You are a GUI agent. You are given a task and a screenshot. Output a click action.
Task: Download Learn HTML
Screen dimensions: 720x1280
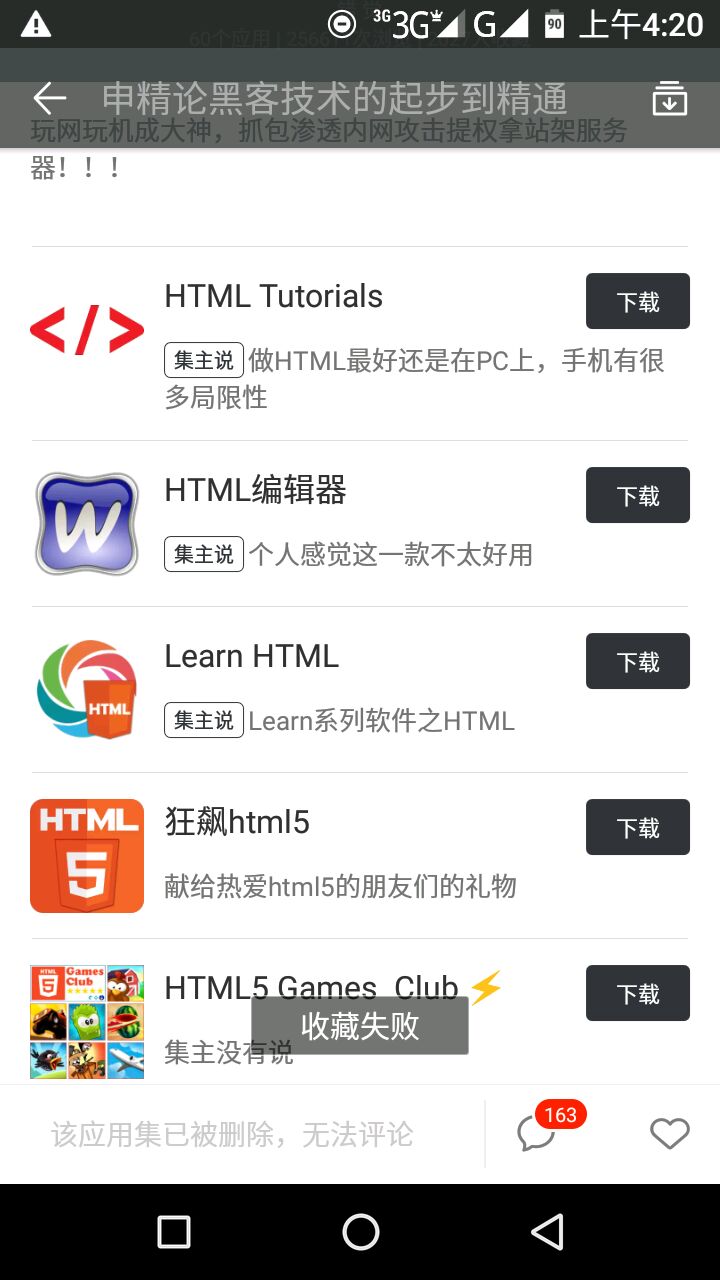tap(638, 661)
